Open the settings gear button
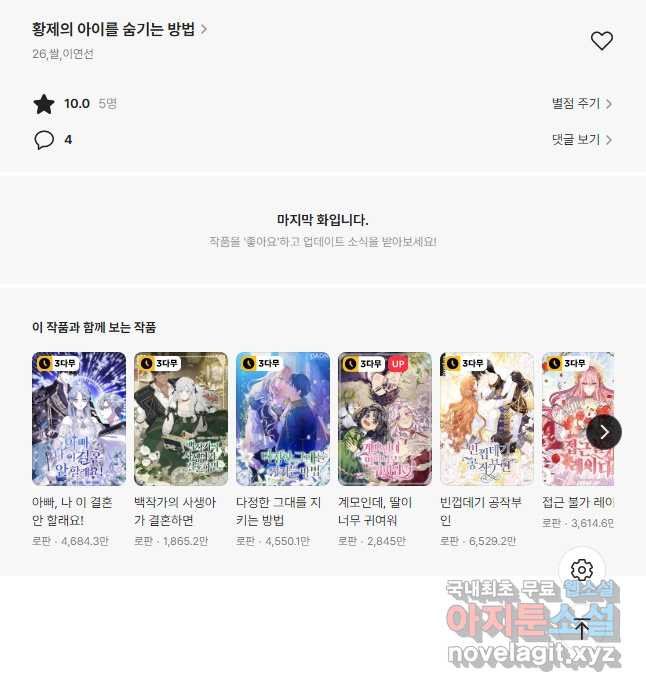Image resolution: width=646 pixels, height=692 pixels. point(581,571)
